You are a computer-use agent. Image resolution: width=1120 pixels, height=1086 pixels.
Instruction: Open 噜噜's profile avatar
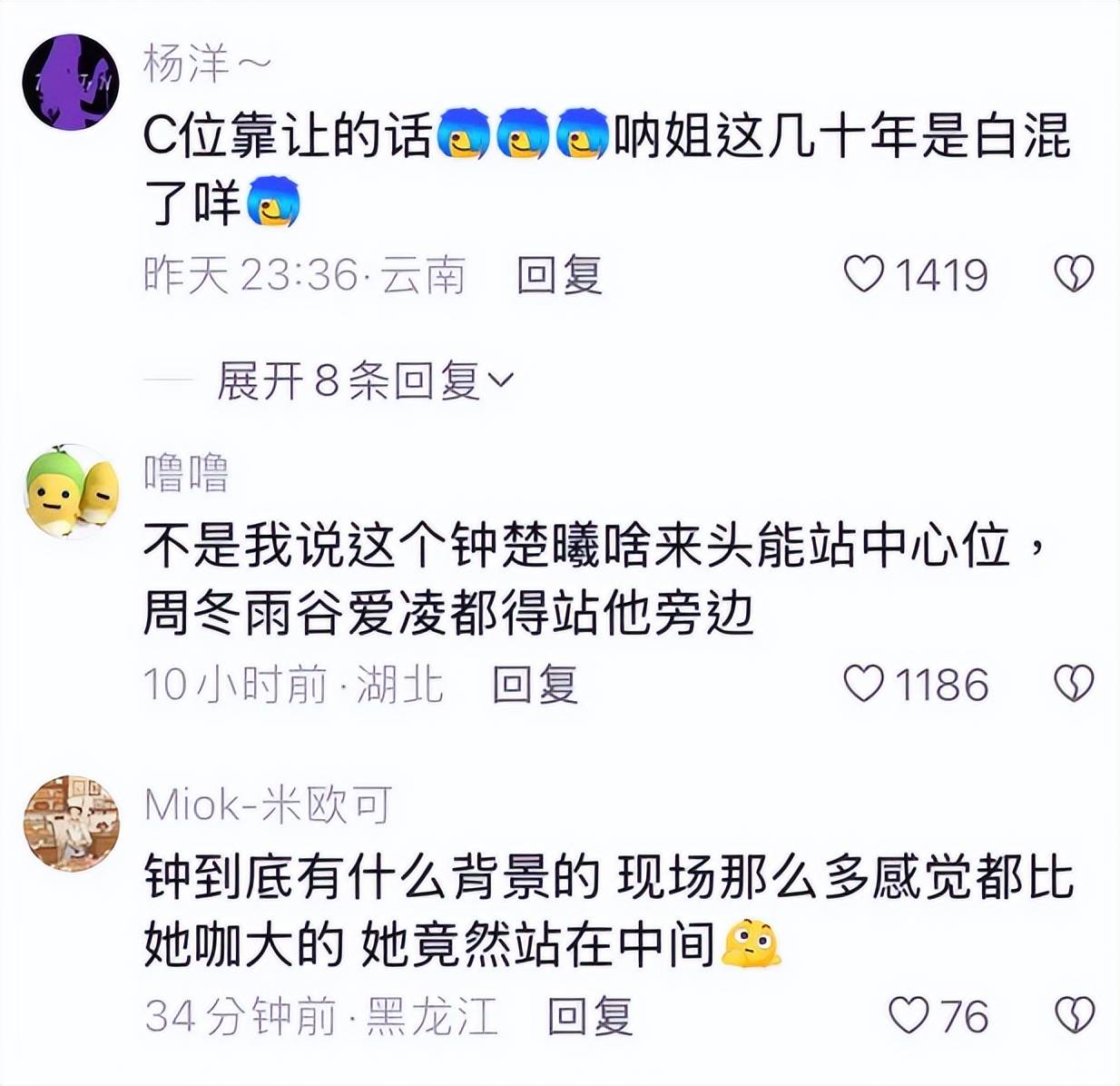point(71,490)
